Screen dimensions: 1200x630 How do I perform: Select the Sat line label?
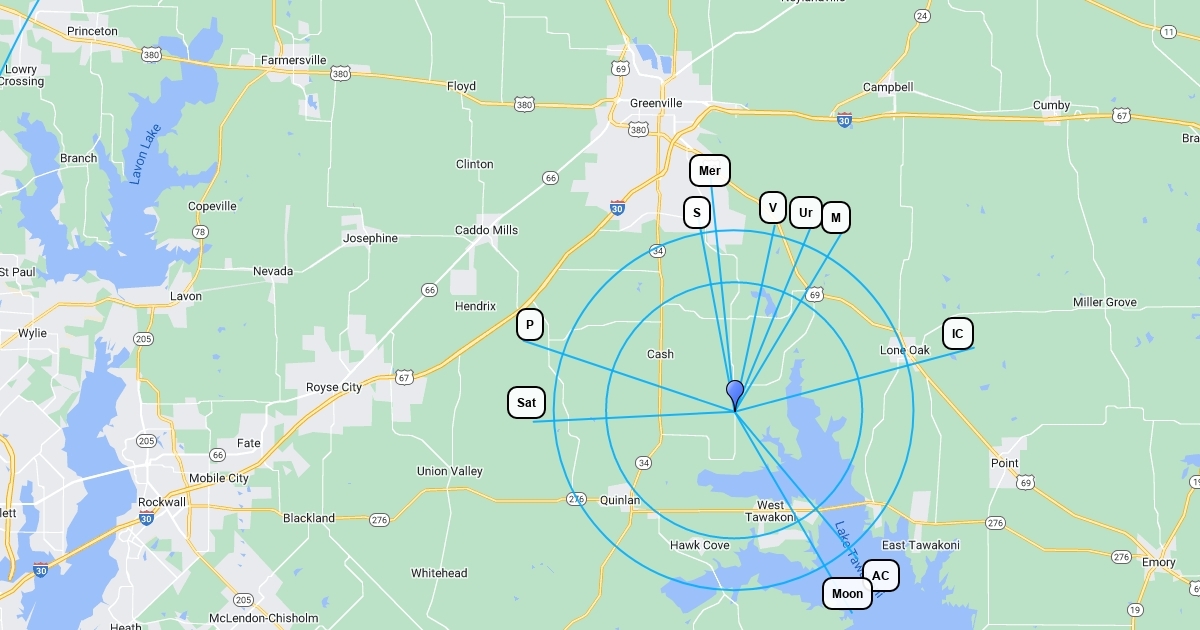coord(527,403)
